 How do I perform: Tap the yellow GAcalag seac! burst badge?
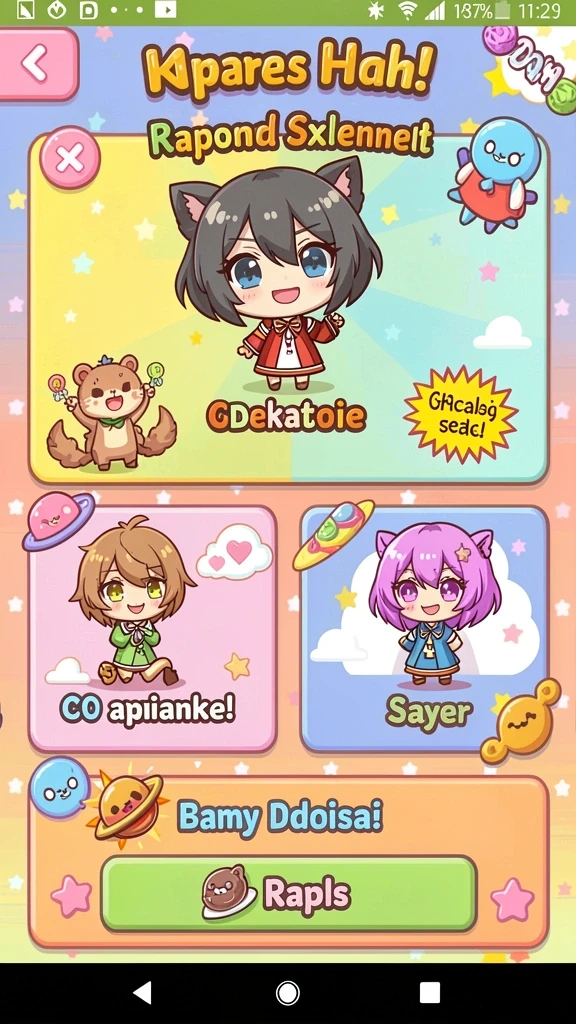coord(461,415)
